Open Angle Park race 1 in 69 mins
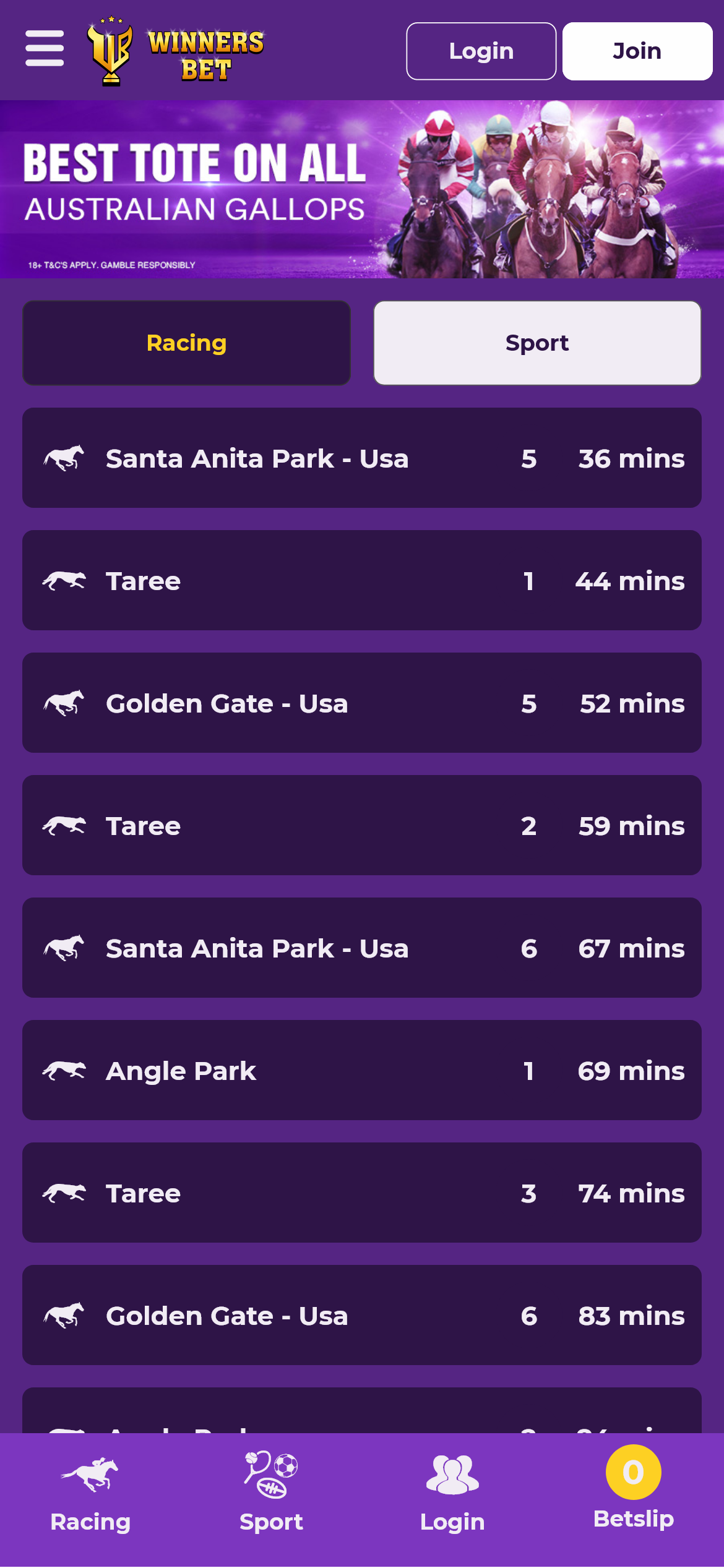 tap(362, 1071)
